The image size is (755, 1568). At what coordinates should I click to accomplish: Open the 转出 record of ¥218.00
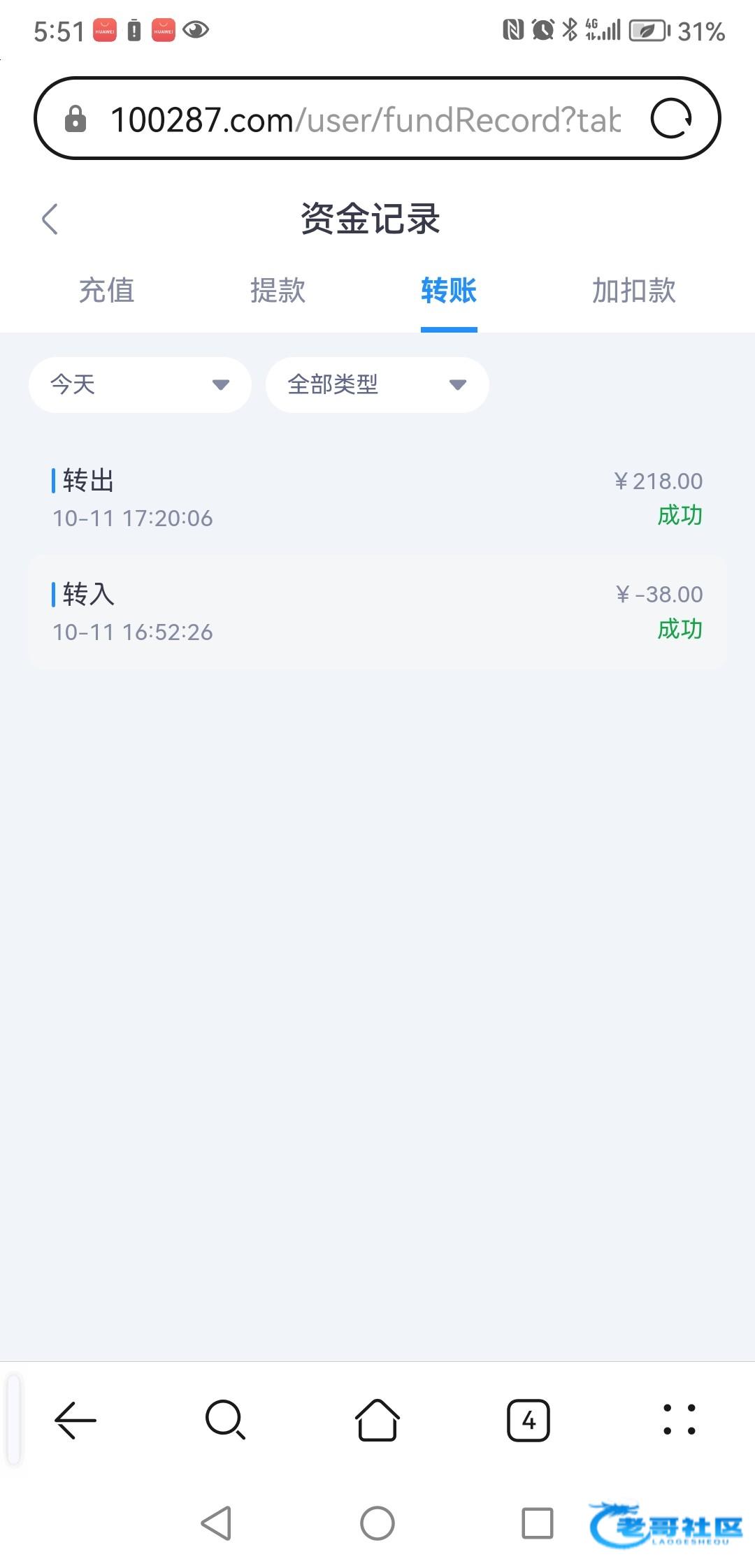coord(377,499)
